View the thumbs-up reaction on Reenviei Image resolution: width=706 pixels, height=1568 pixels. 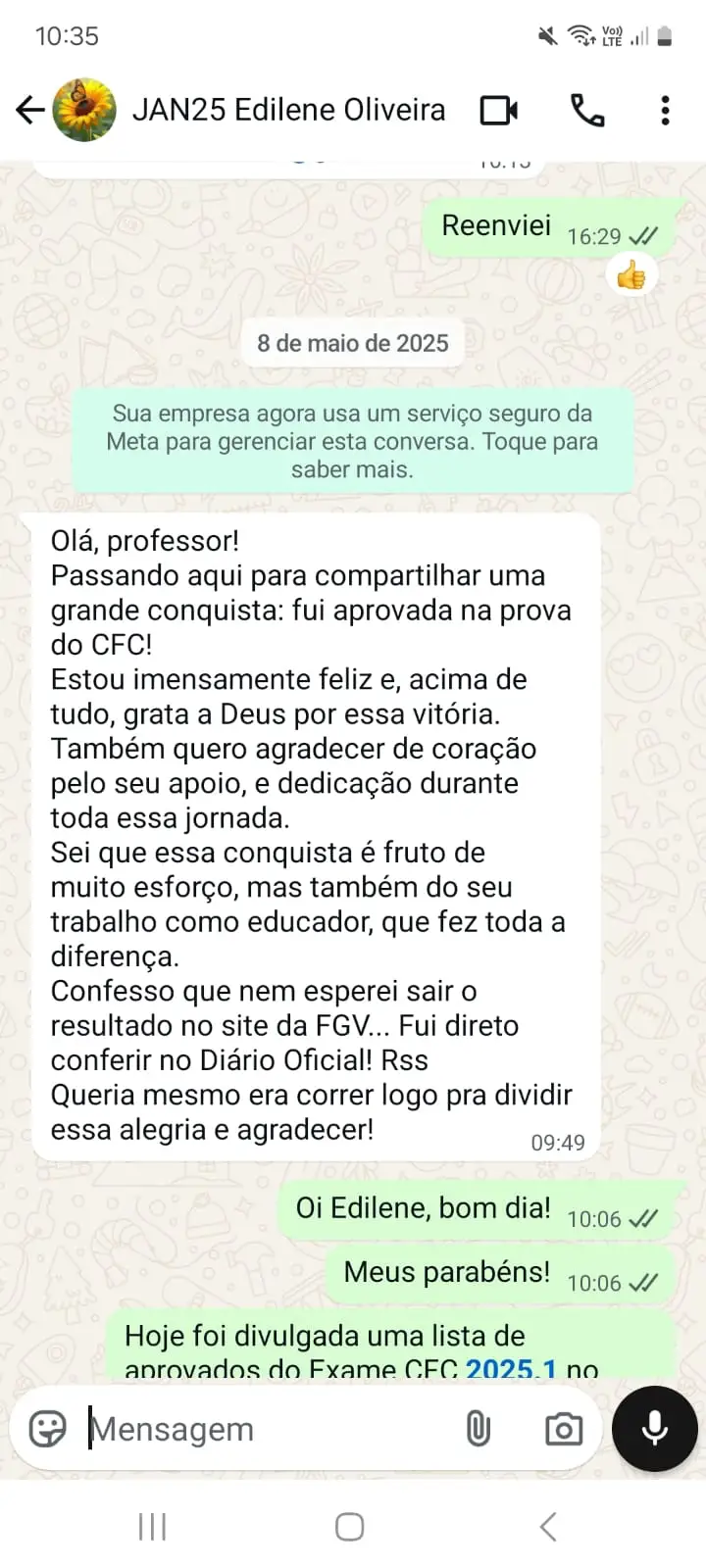click(631, 276)
